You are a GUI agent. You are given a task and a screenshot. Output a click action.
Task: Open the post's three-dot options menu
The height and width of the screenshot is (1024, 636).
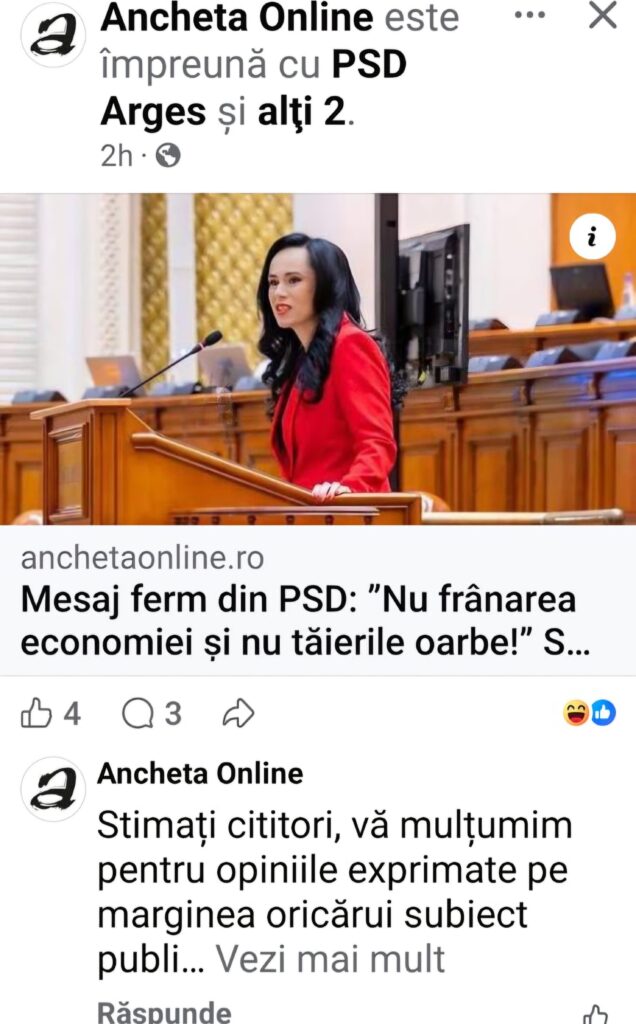[x=529, y=17]
